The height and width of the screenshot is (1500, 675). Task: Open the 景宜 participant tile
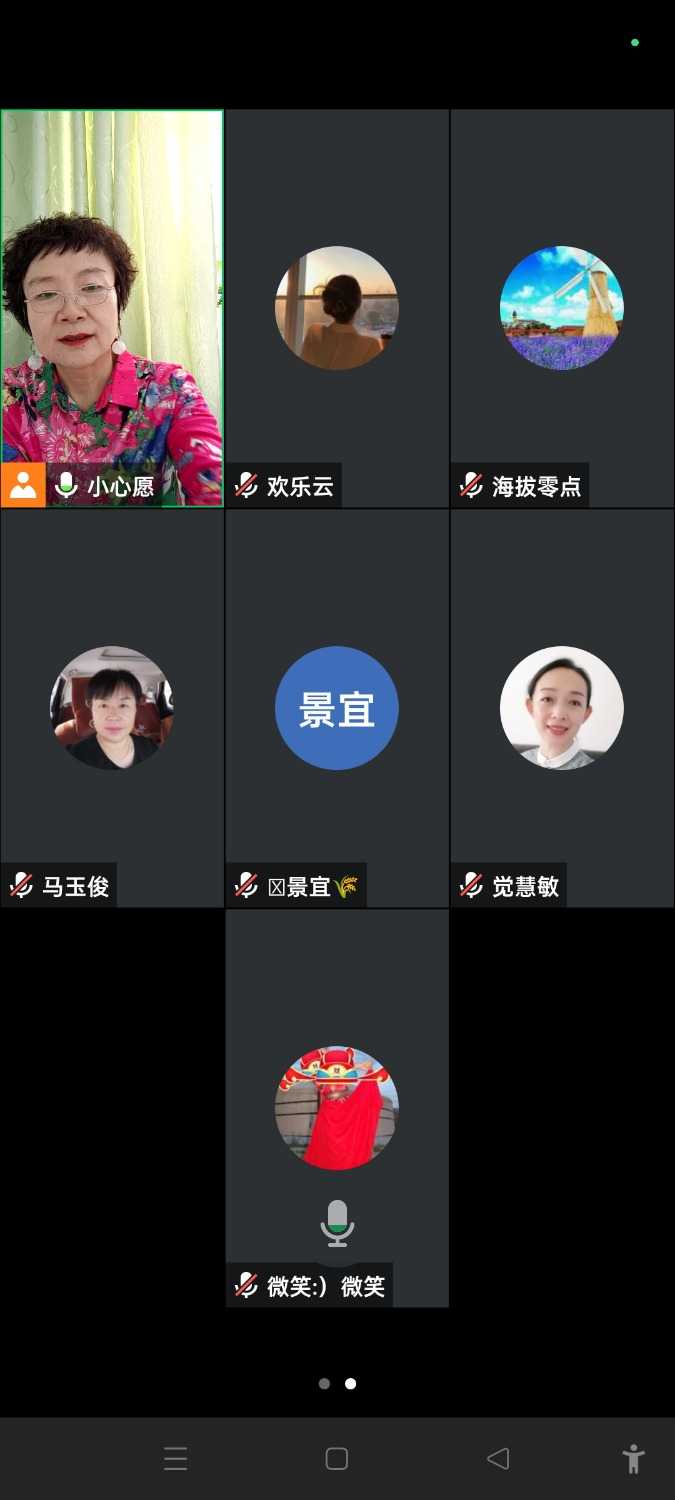click(x=337, y=708)
